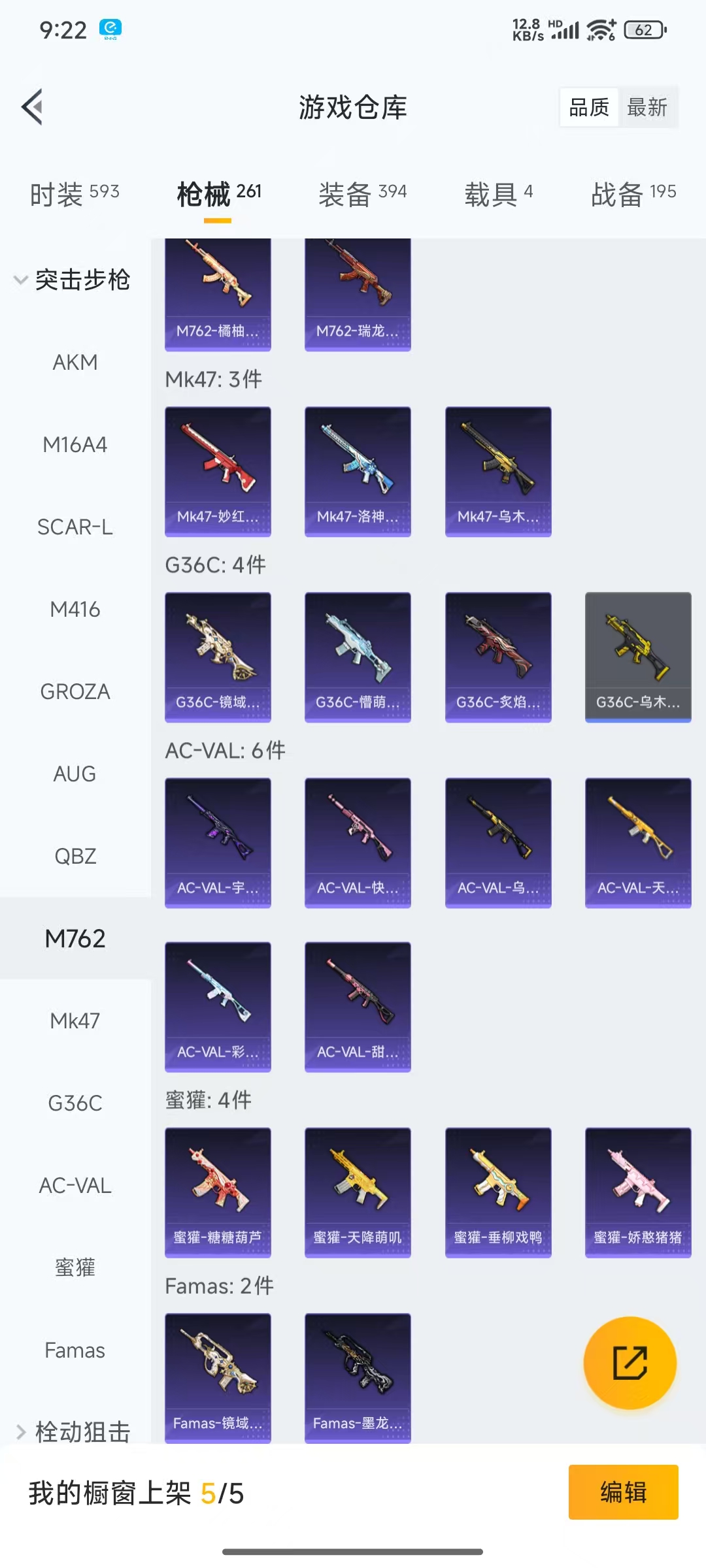Expand the 栓动狙击 category
The image size is (706, 1568).
72,1431
